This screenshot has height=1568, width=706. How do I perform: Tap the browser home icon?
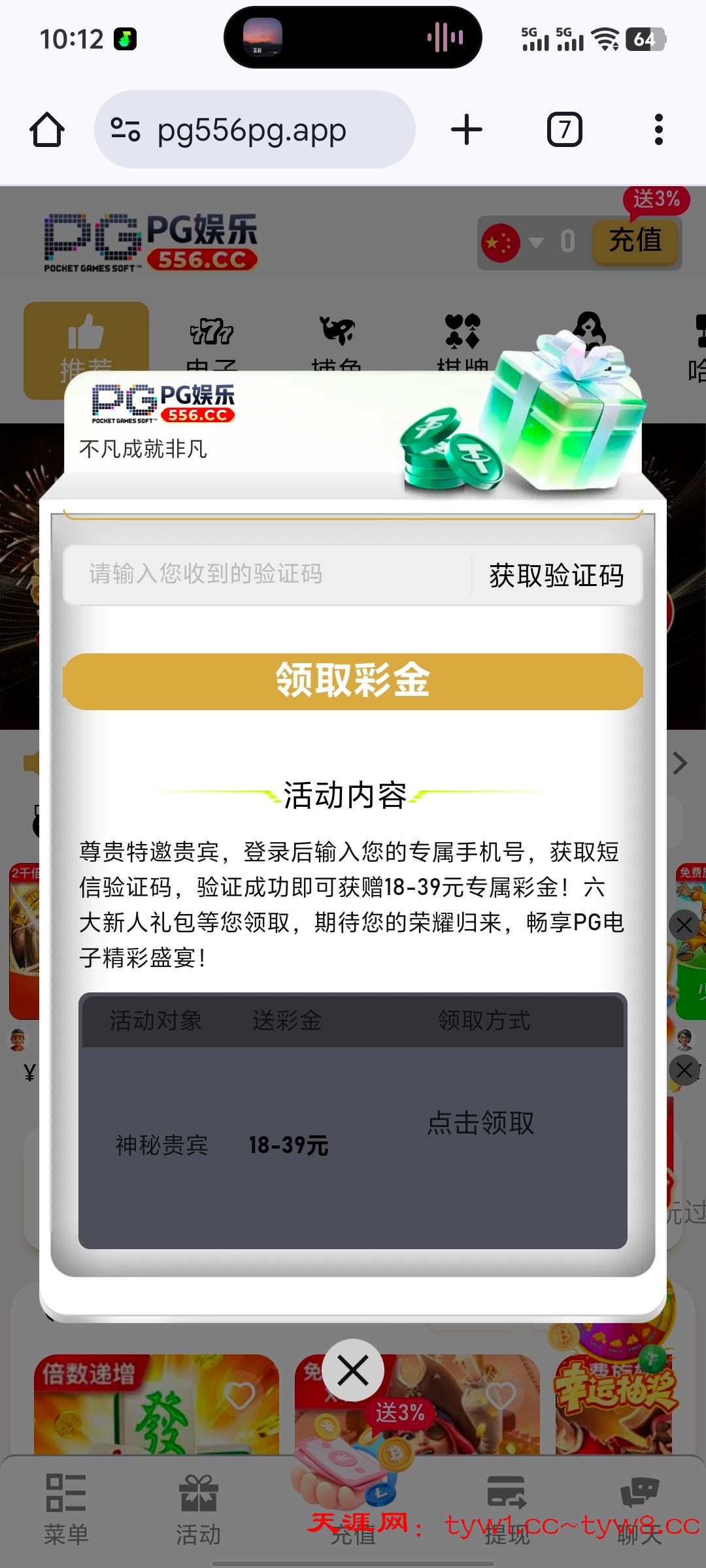tap(47, 129)
